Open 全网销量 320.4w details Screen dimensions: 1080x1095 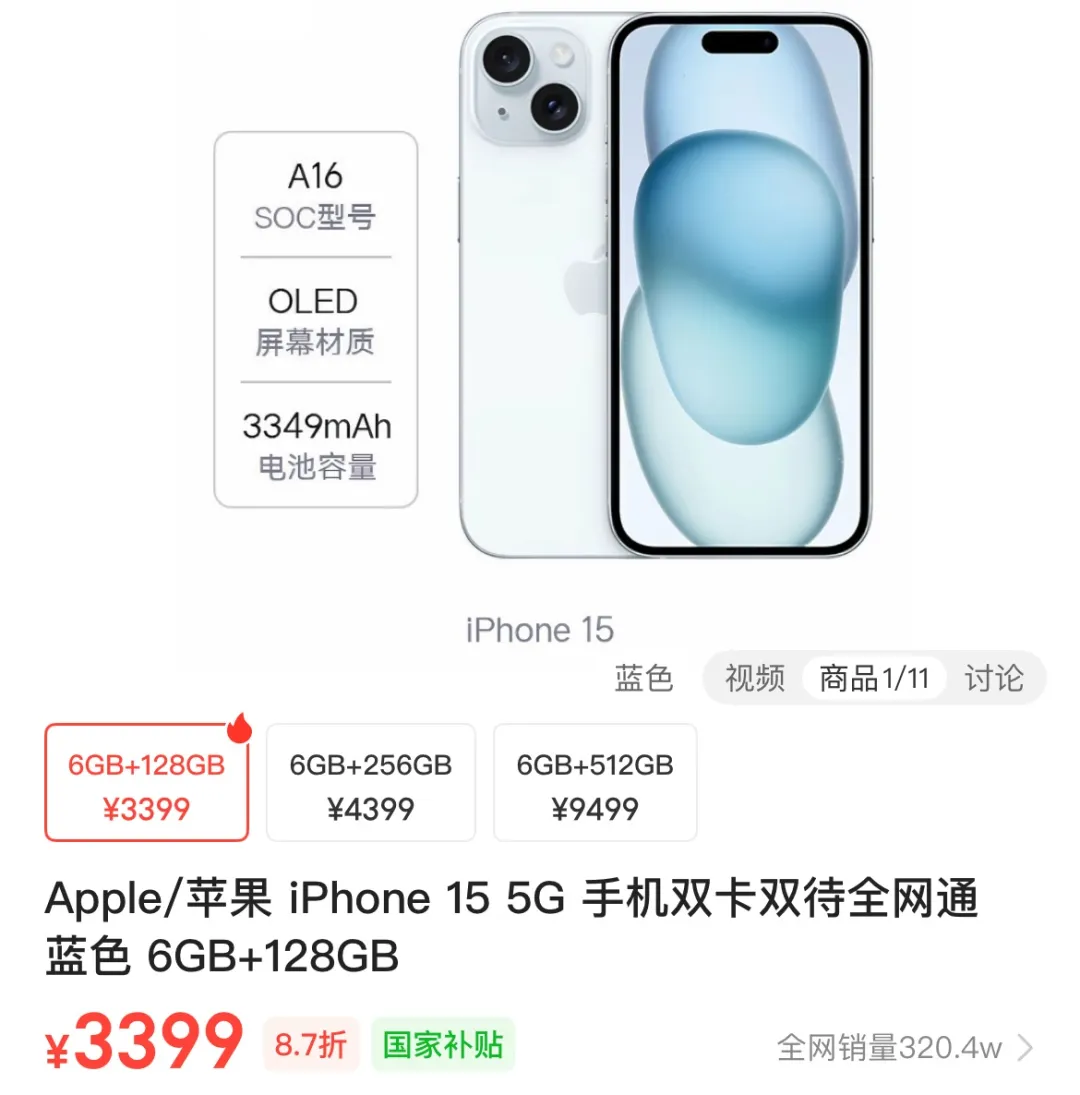click(905, 1048)
